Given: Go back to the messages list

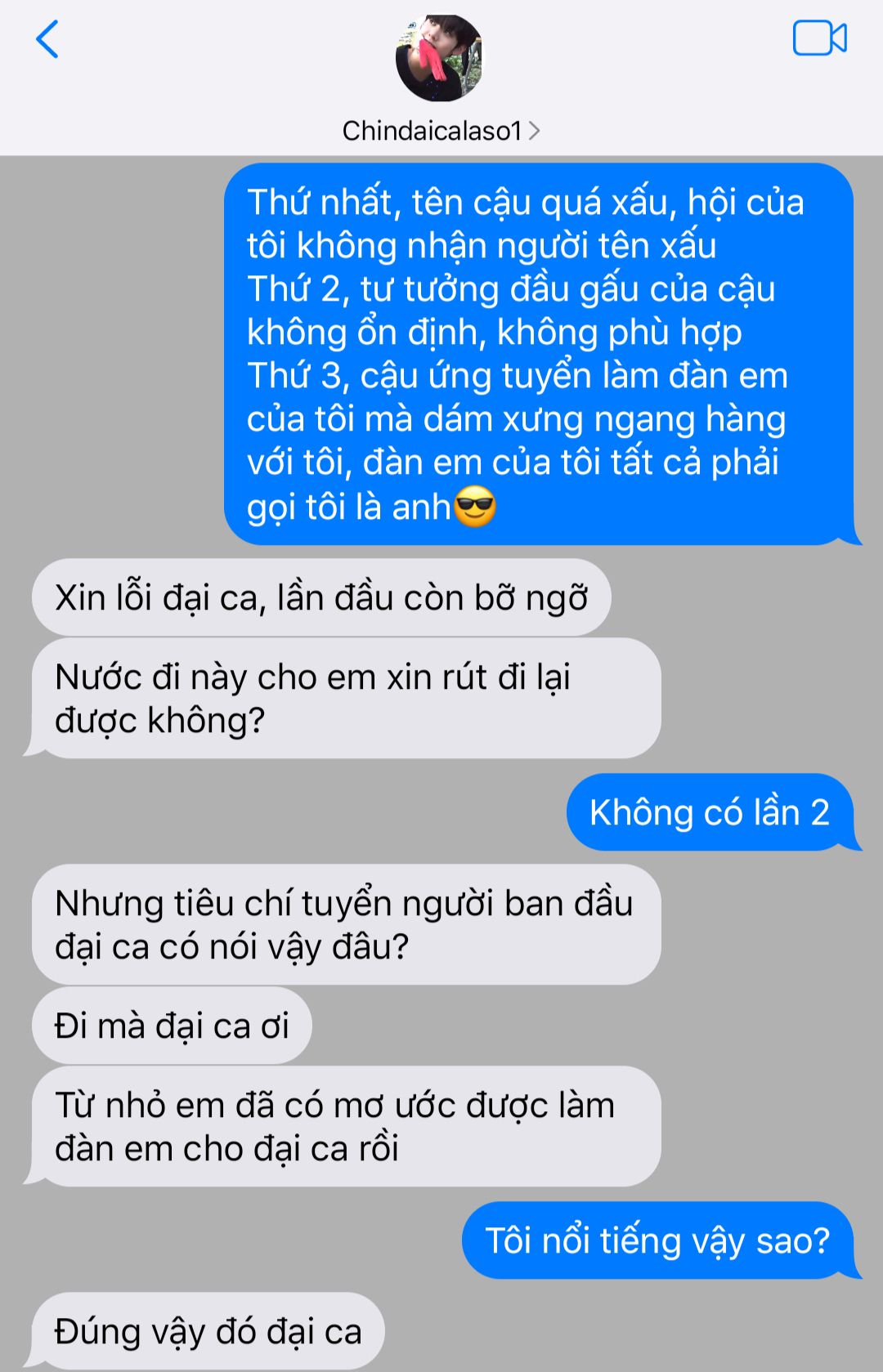Looking at the screenshot, I should point(47,39).
